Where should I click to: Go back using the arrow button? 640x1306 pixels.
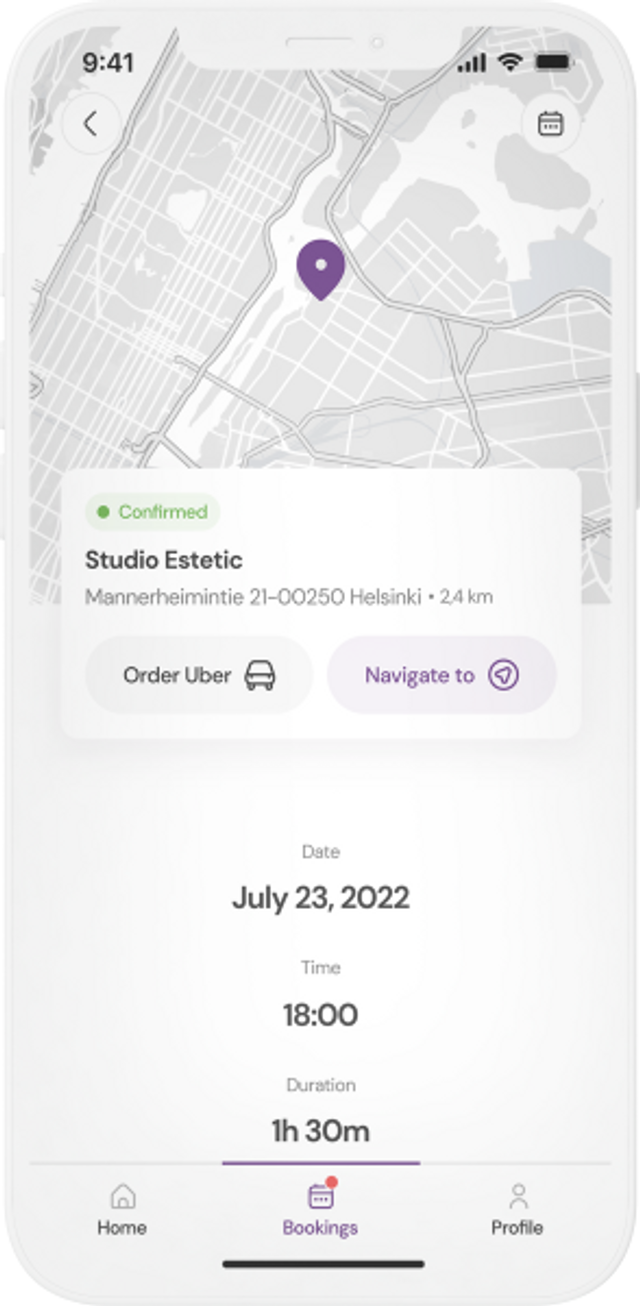pyautogui.click(x=91, y=124)
